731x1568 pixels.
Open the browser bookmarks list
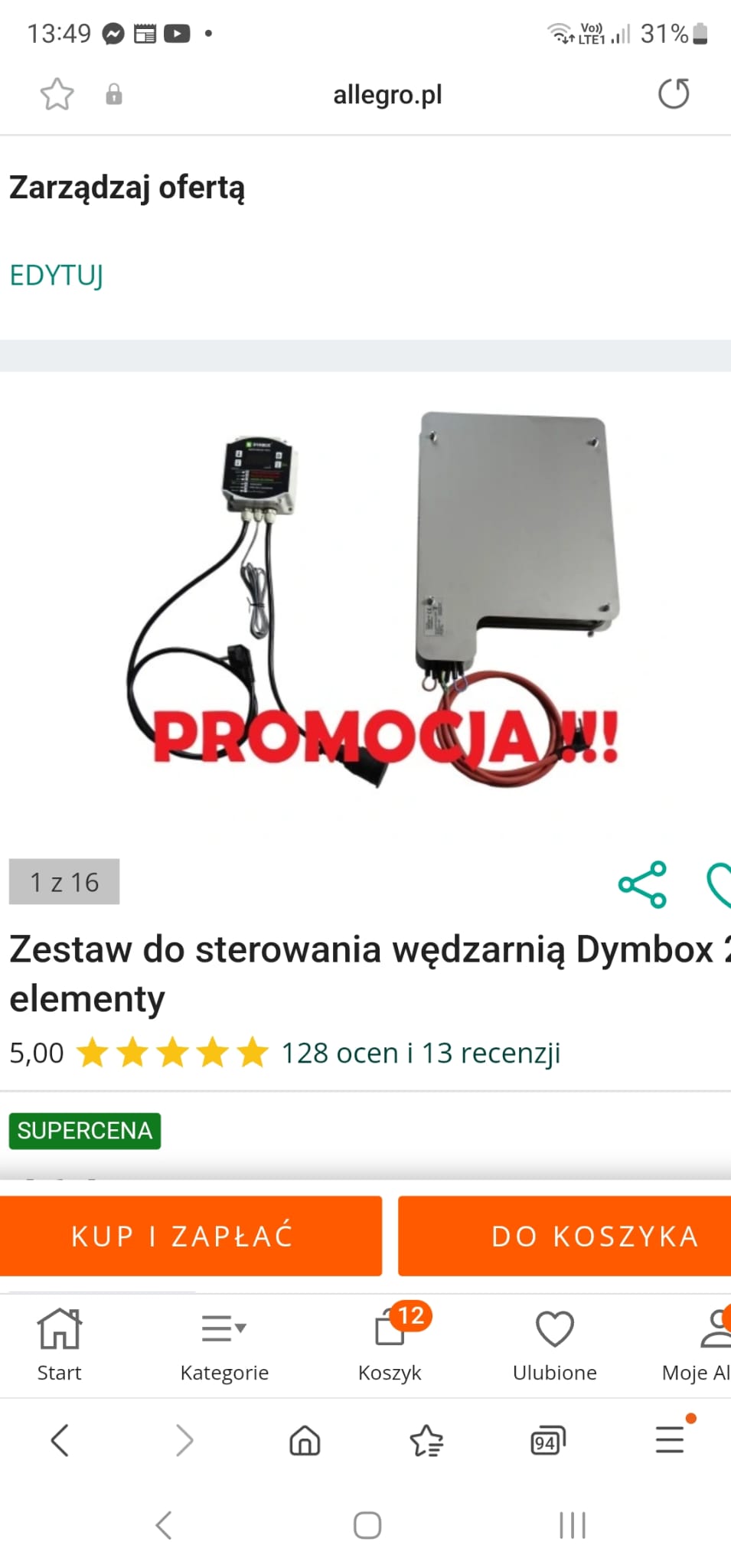click(426, 1440)
